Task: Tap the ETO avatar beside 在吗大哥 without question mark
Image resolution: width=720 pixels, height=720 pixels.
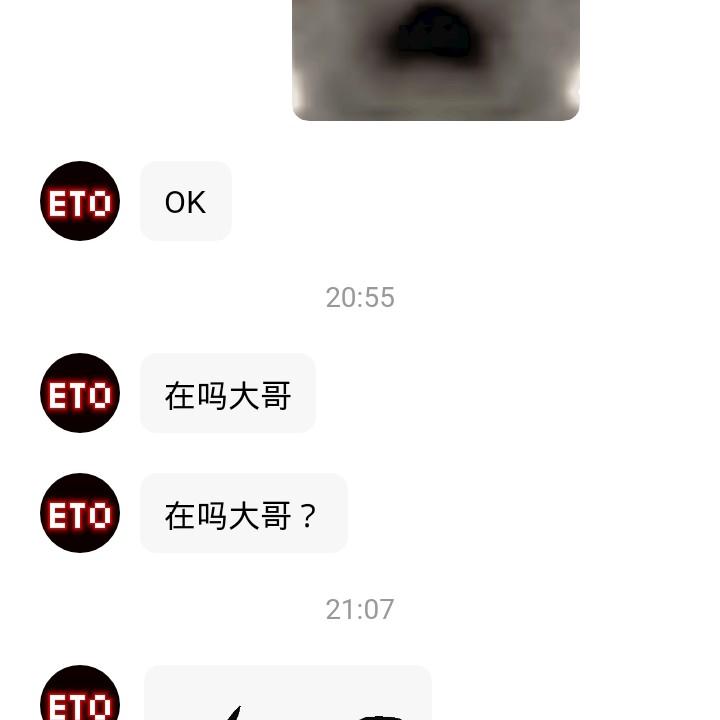Action: 80,393
